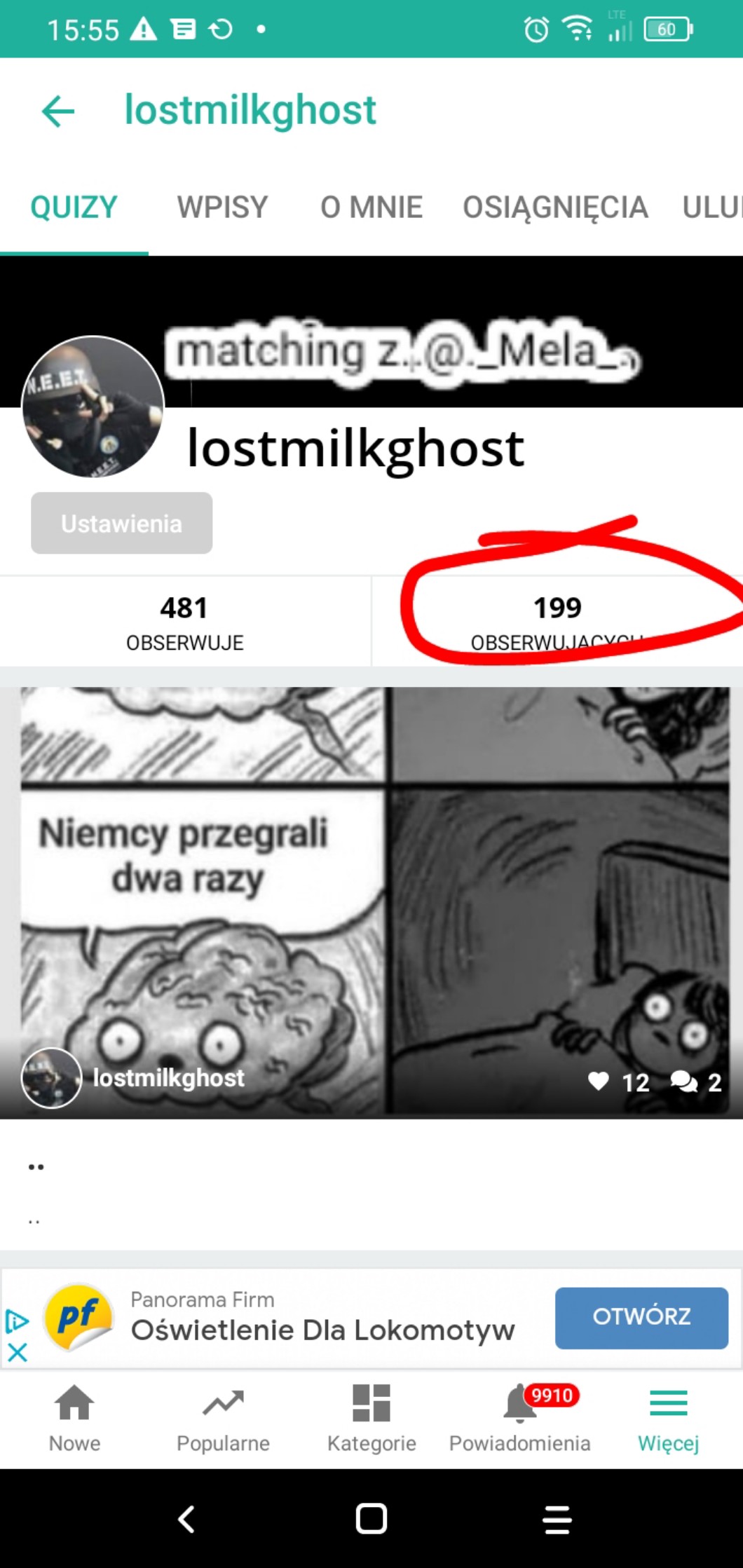The width and height of the screenshot is (743, 1568).
Task: Open the Kategorie section
Action: pyautogui.click(x=371, y=1417)
